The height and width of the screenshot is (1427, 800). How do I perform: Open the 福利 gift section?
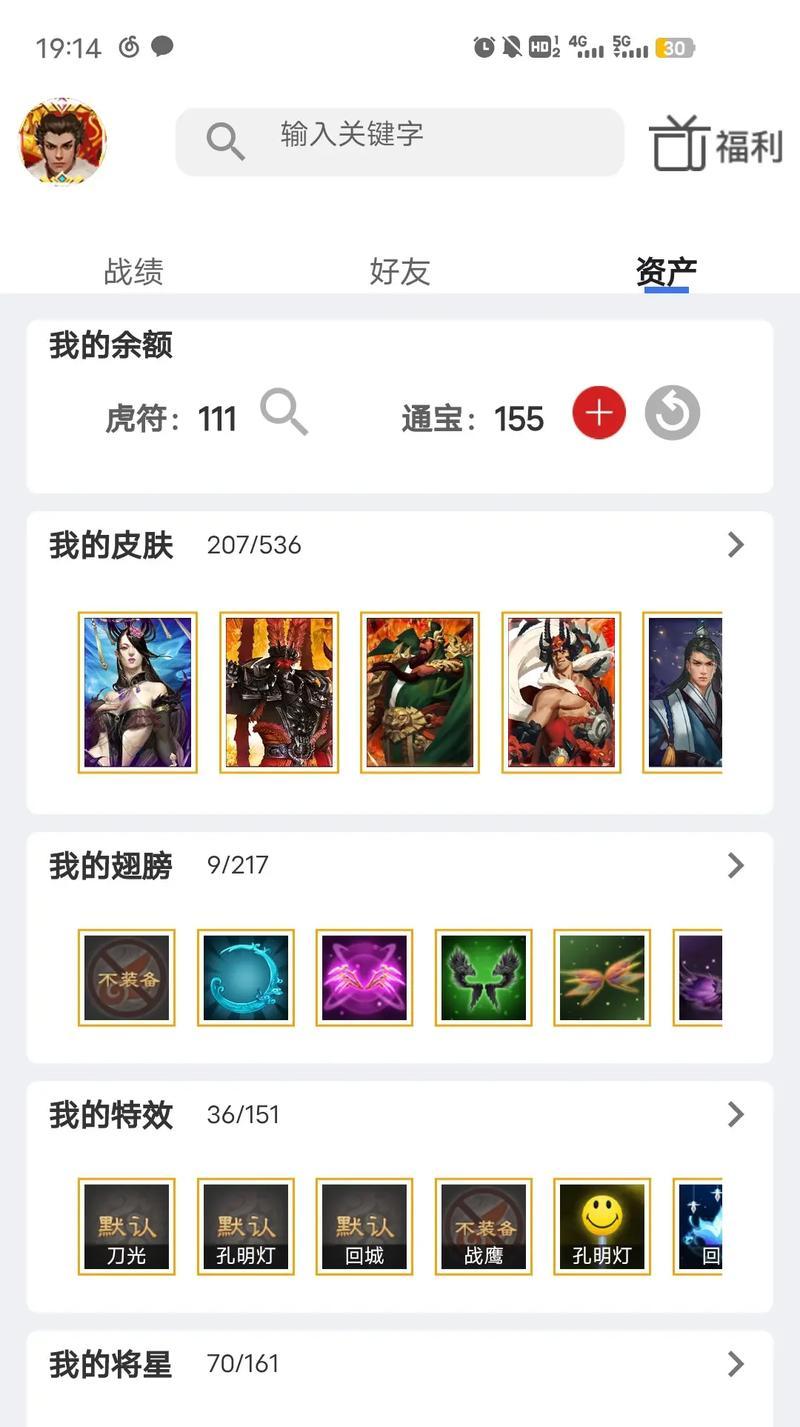pos(716,144)
